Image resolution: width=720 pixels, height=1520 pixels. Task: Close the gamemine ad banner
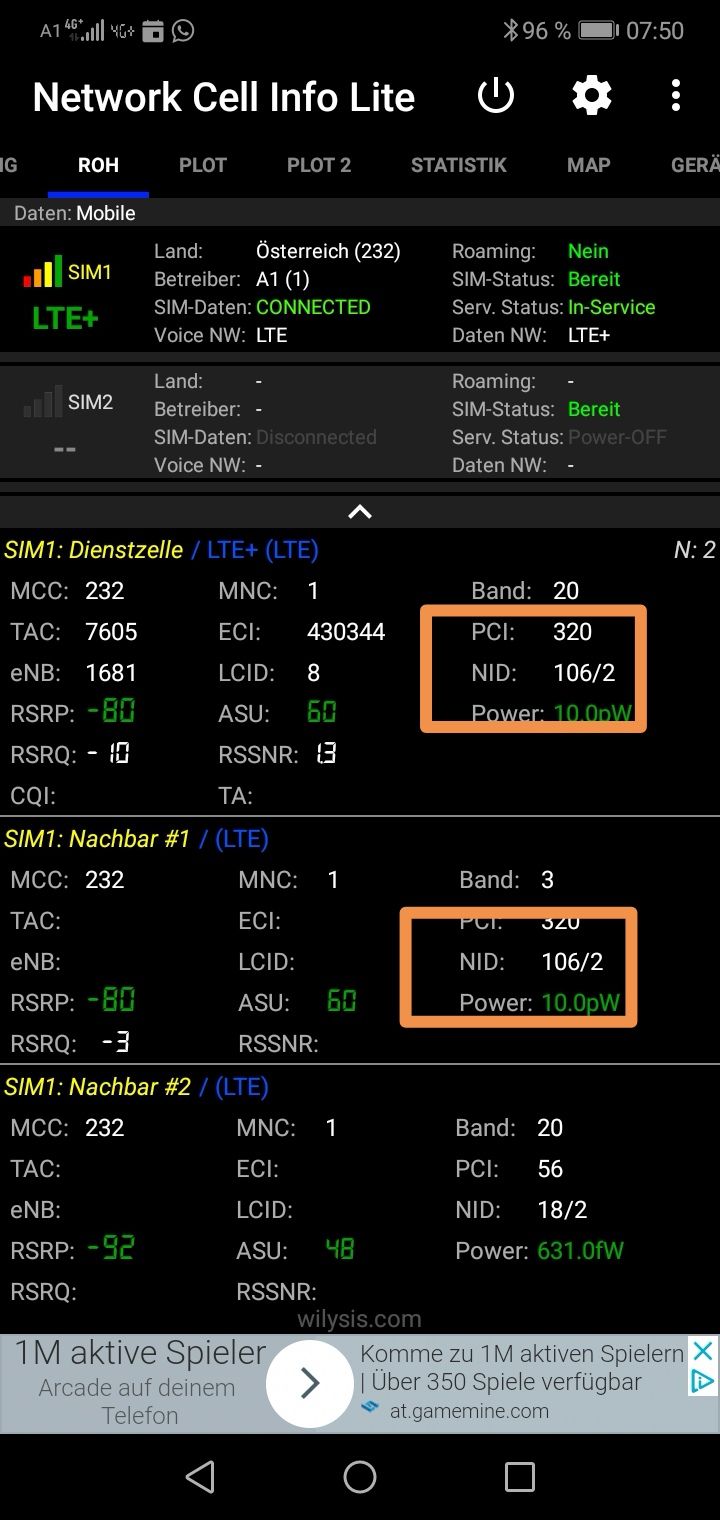(x=703, y=1352)
